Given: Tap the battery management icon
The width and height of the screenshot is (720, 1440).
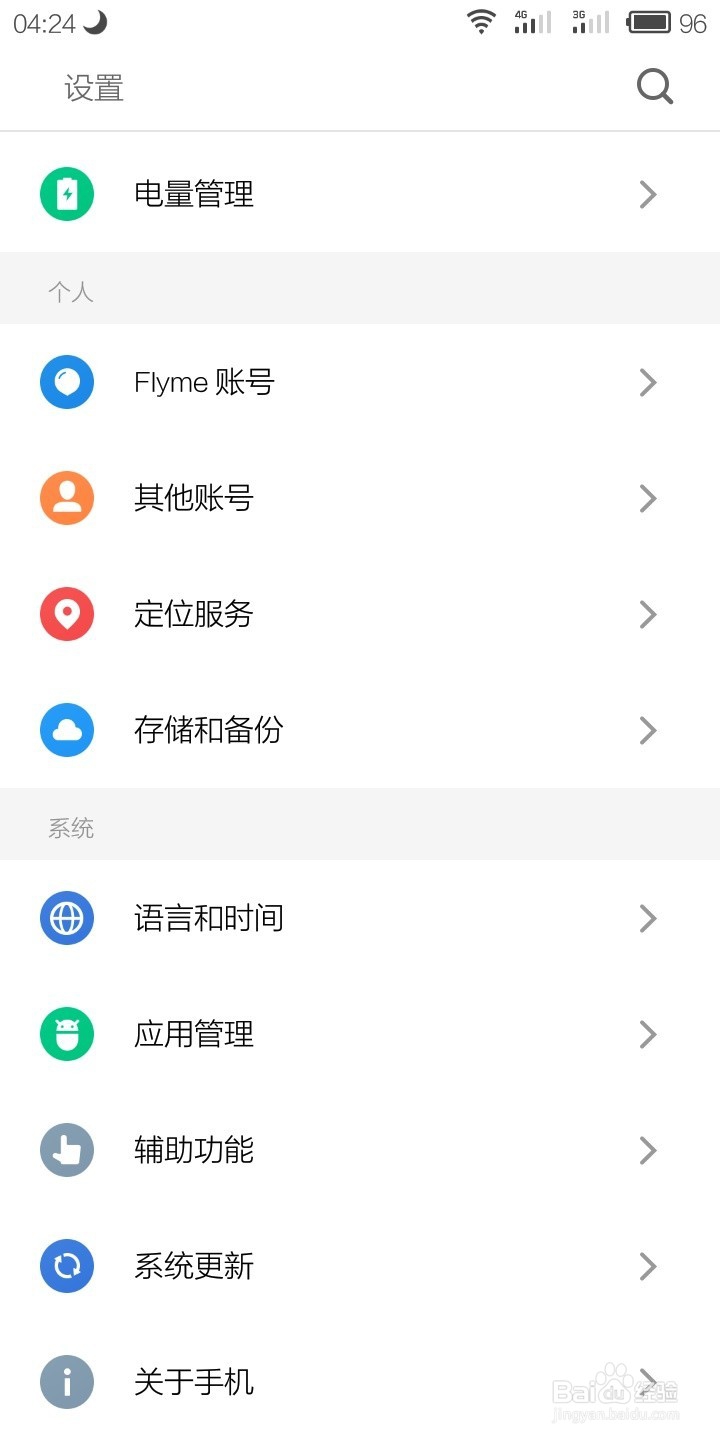Looking at the screenshot, I should pos(66,193).
